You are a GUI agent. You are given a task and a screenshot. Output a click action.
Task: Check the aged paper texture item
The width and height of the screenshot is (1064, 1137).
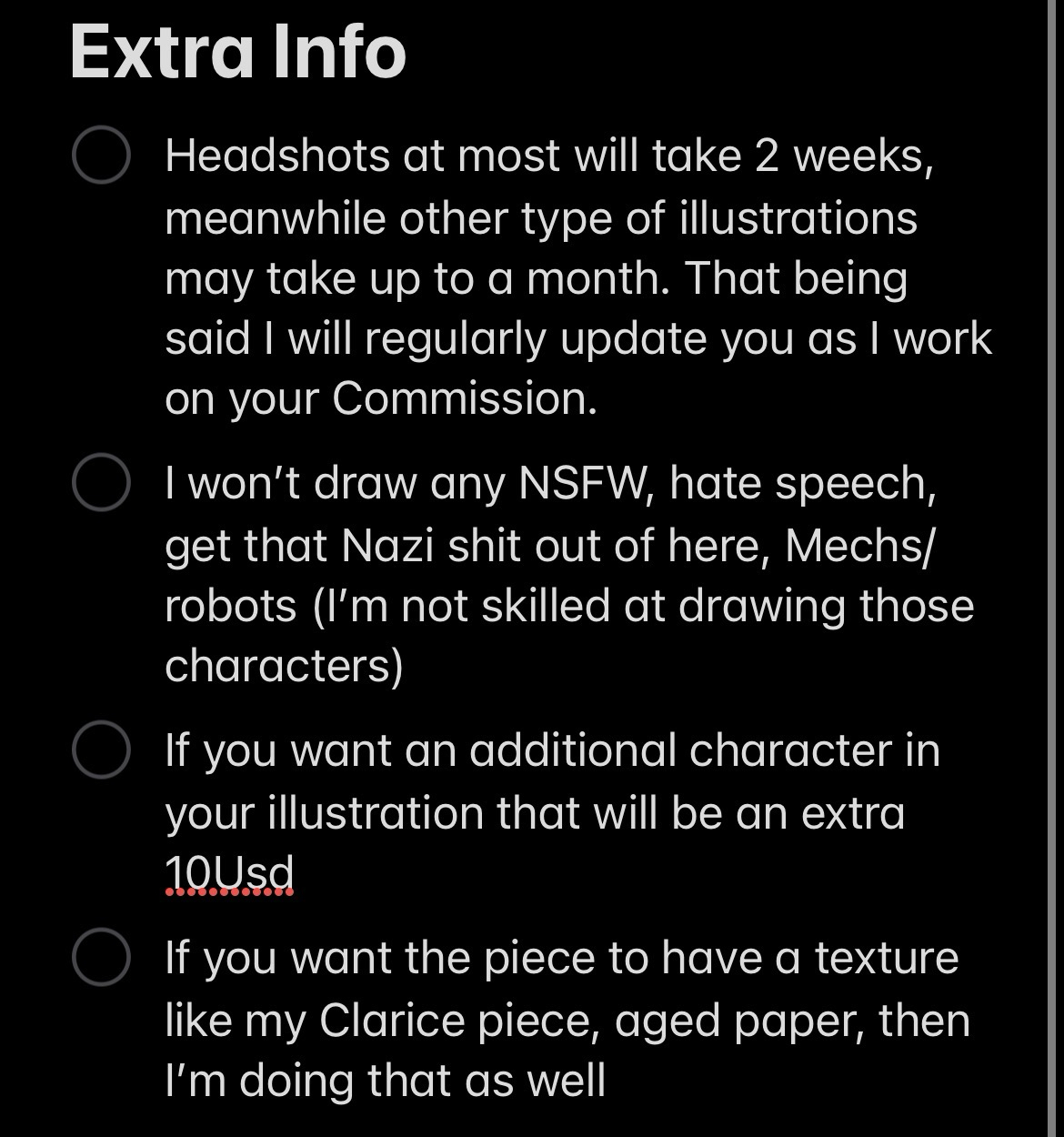click(101, 957)
